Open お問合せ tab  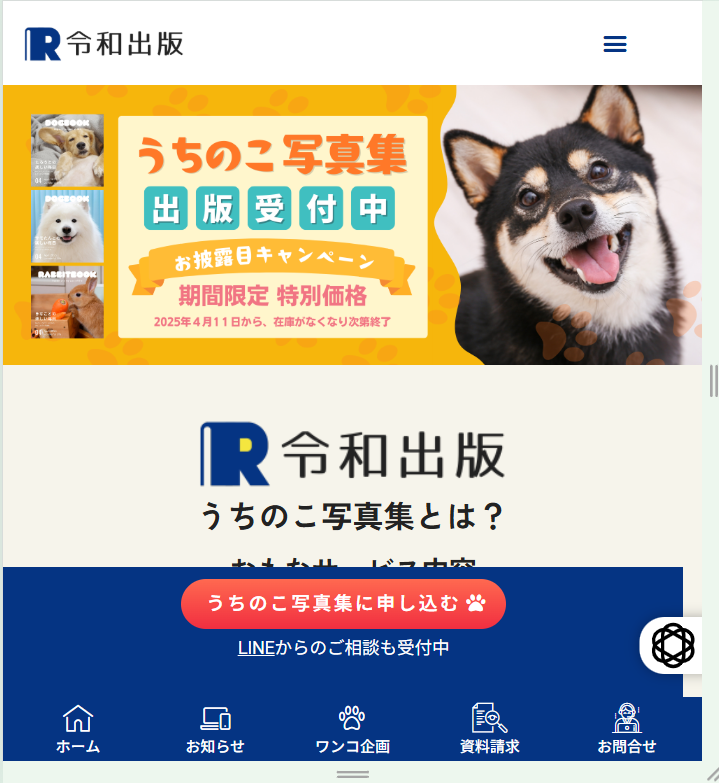click(627, 729)
